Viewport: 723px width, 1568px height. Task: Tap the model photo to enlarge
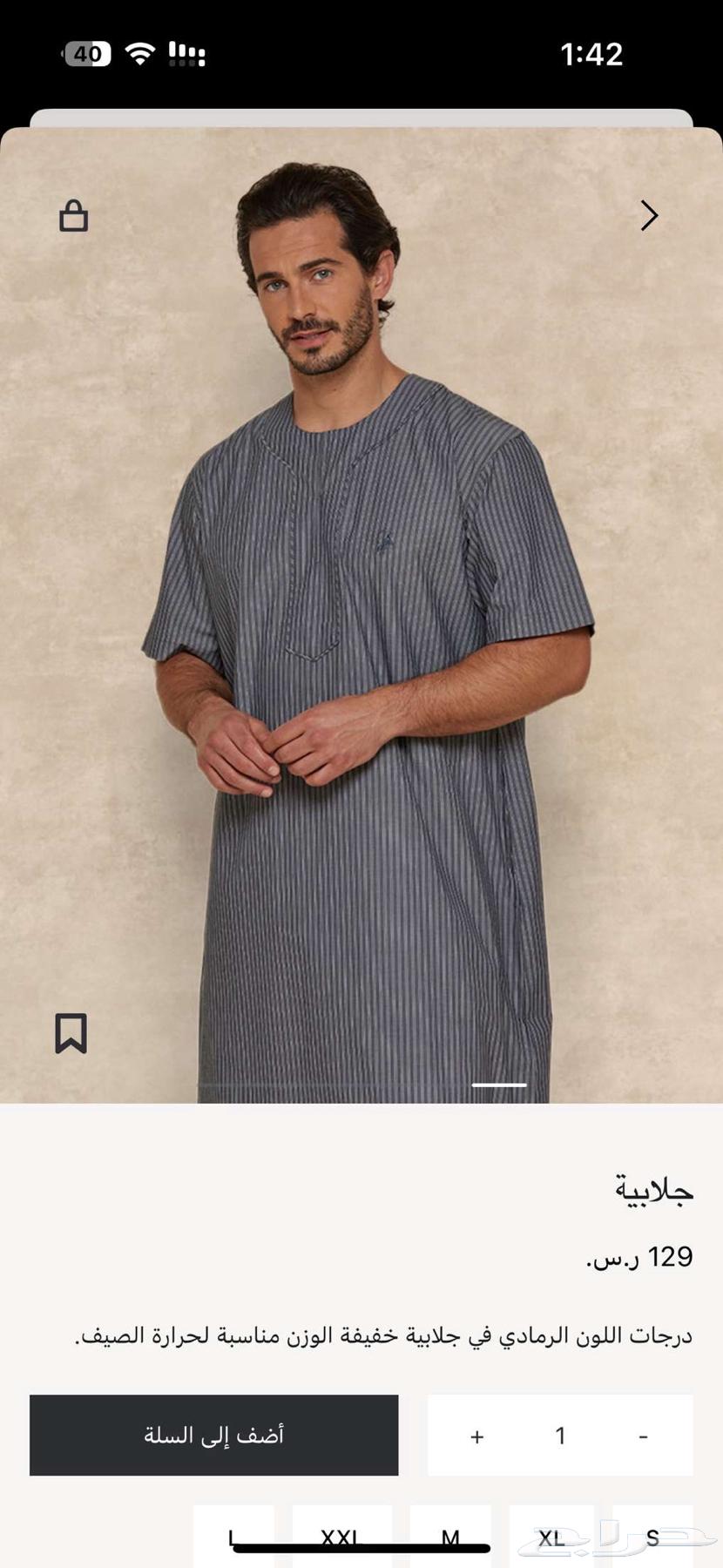tap(361, 610)
